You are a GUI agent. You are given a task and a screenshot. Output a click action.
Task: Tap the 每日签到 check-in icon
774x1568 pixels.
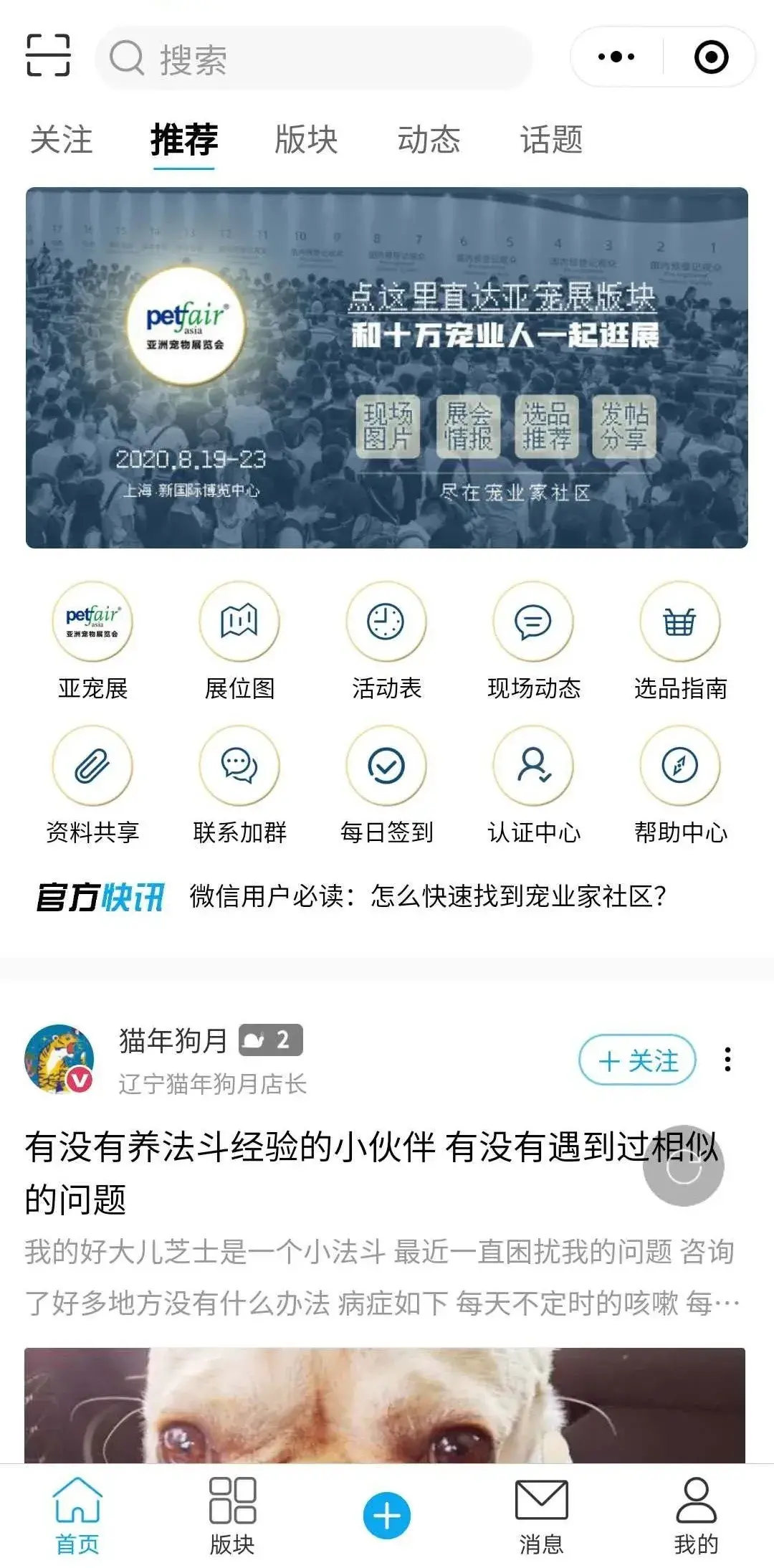386,766
